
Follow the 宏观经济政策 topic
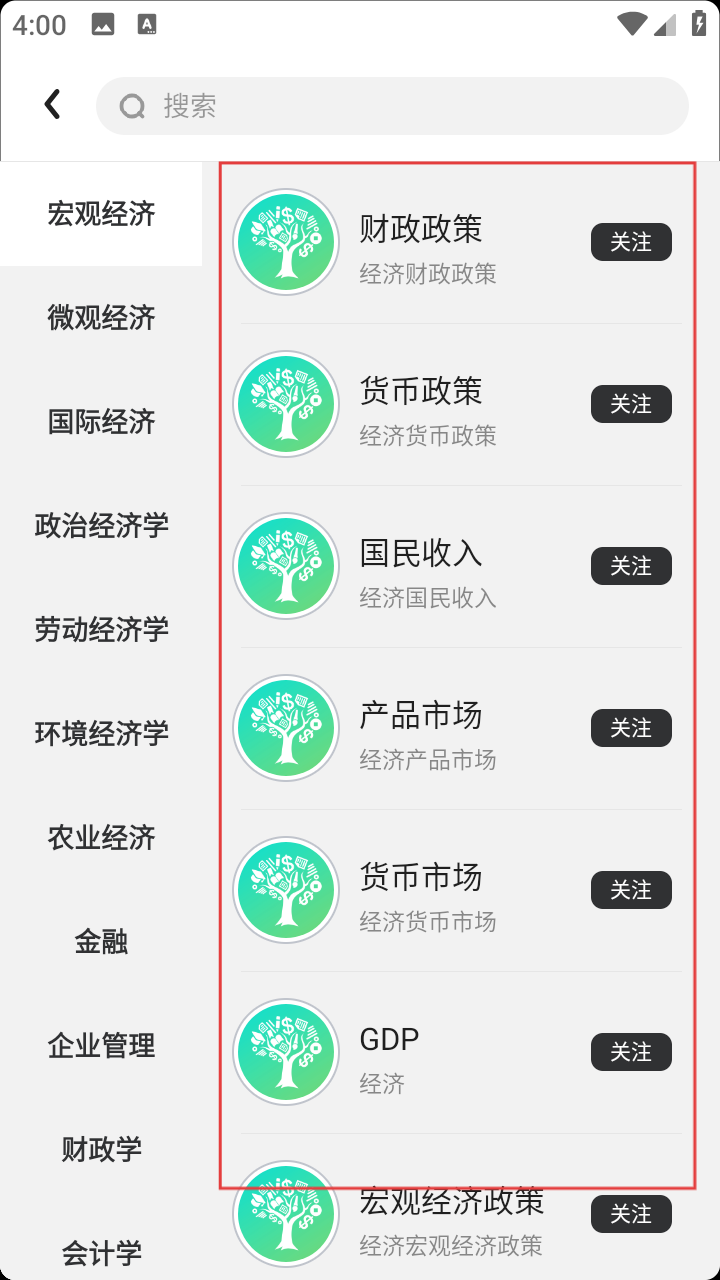(631, 1214)
